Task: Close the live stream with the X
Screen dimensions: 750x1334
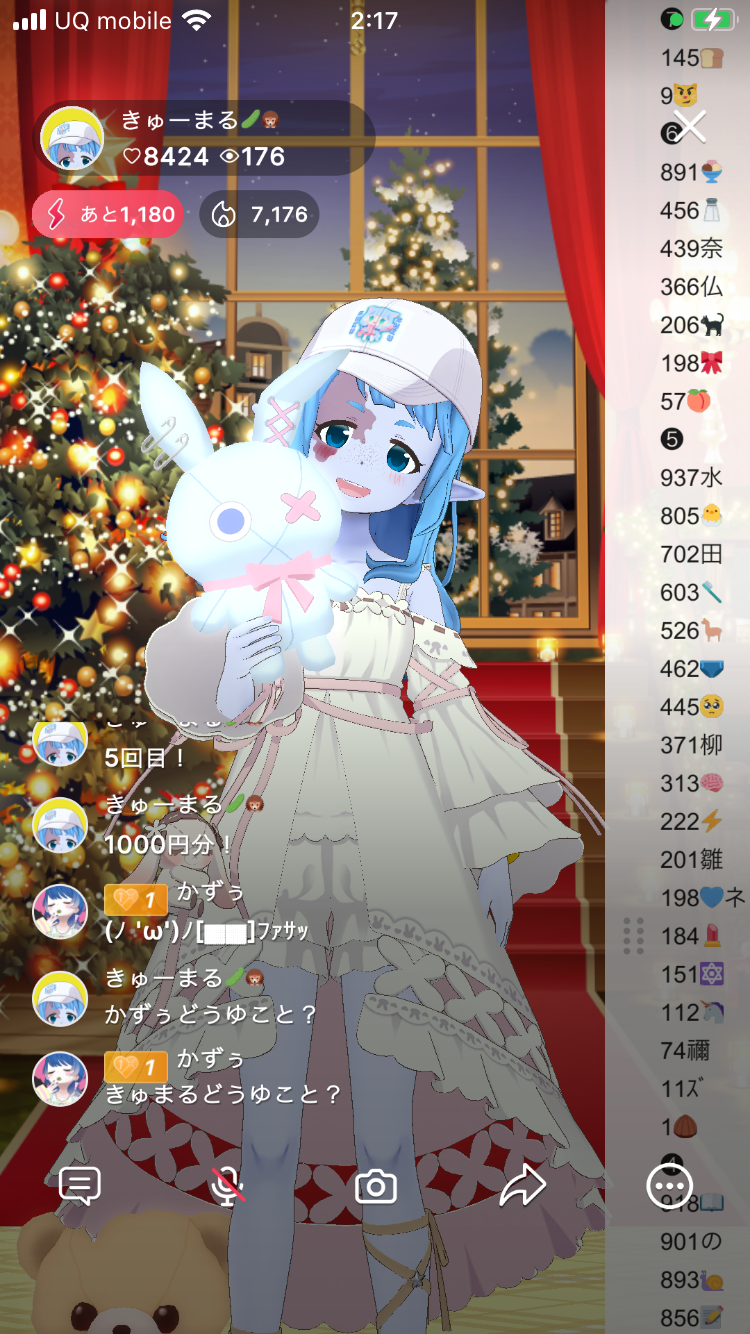Action: click(689, 126)
